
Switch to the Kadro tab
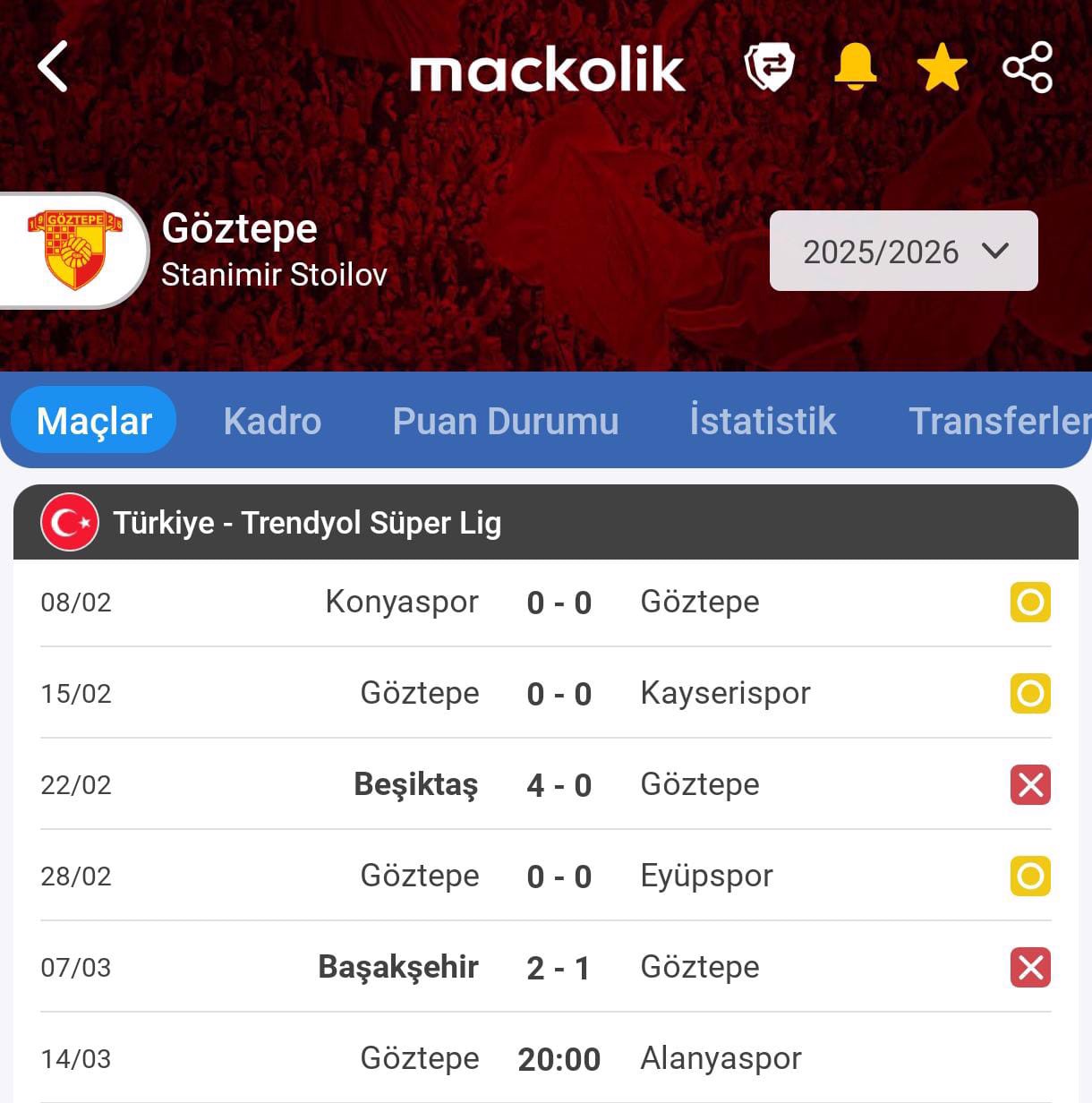272,422
